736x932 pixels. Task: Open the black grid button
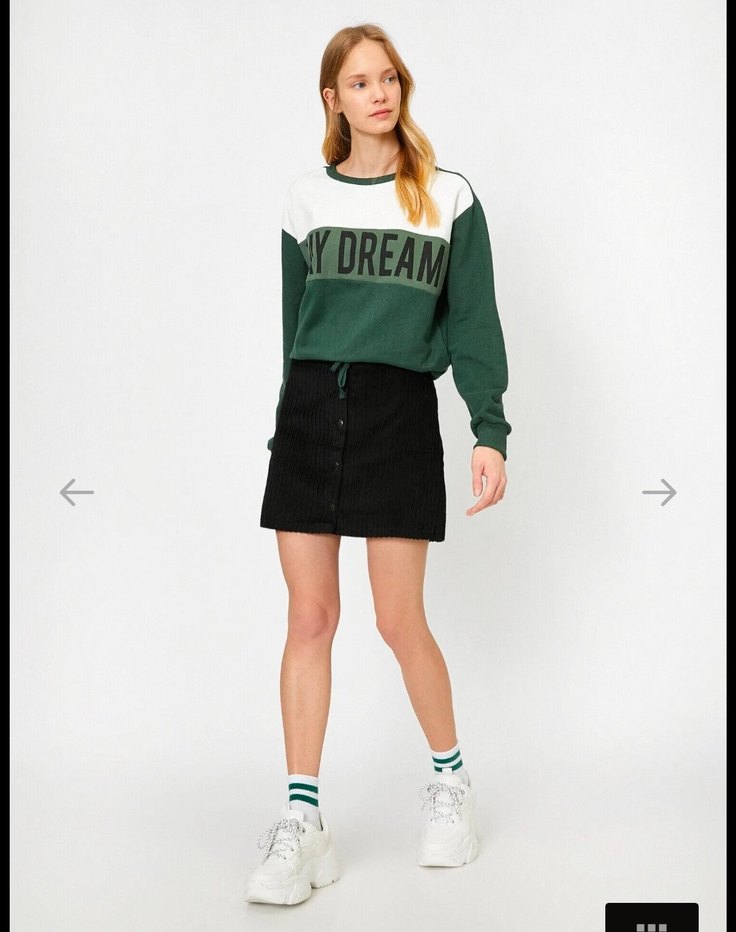pos(651,919)
